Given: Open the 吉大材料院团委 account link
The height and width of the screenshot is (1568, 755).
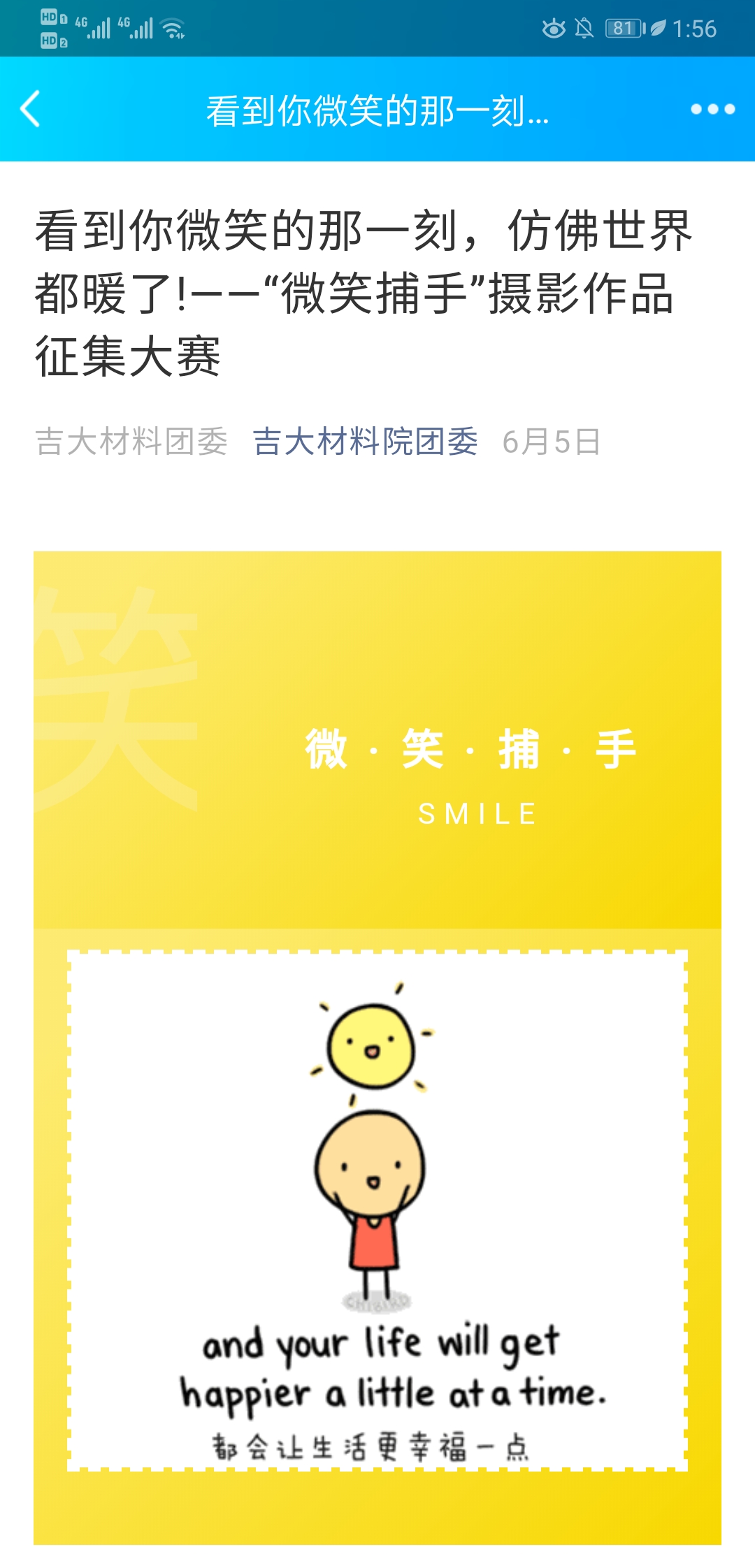Looking at the screenshot, I should point(365,442).
